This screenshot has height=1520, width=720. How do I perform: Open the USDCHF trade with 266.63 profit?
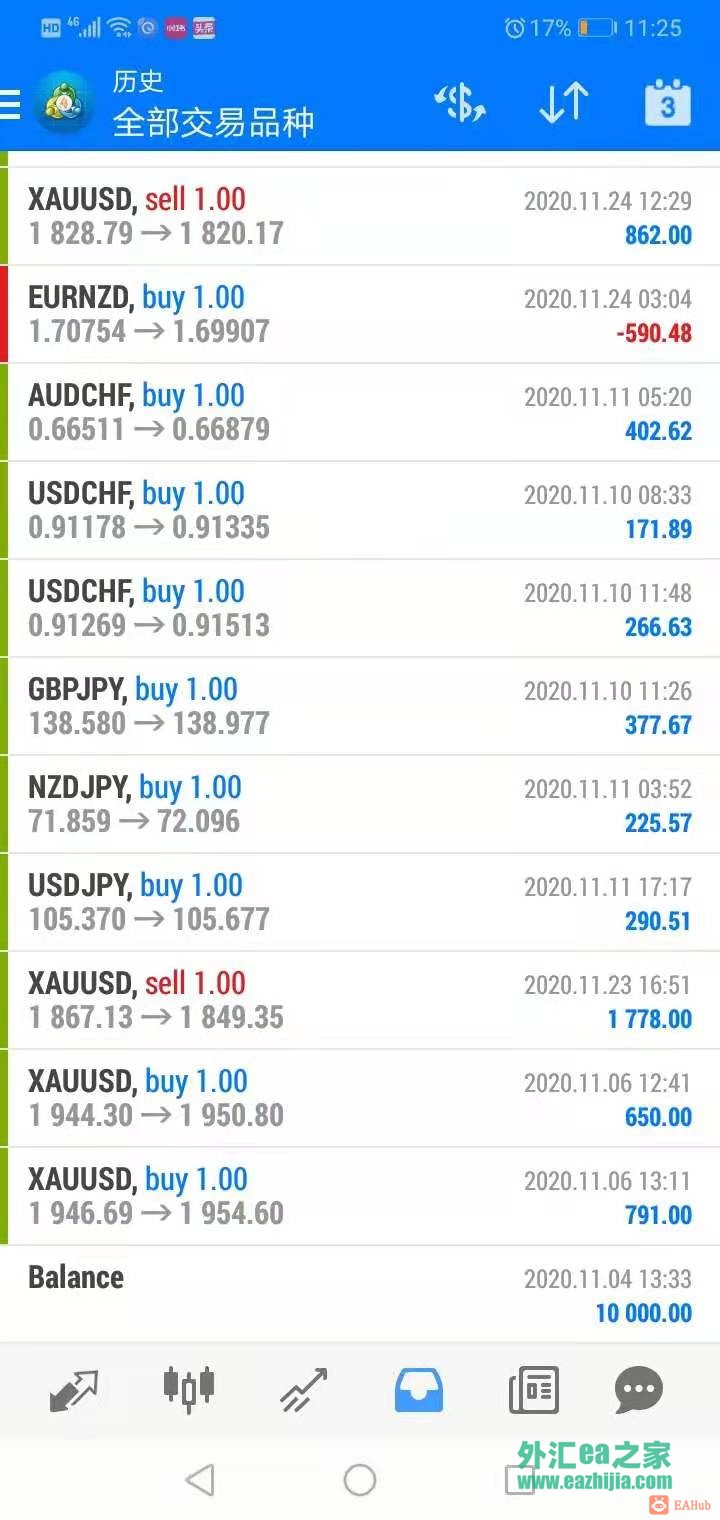click(x=360, y=608)
